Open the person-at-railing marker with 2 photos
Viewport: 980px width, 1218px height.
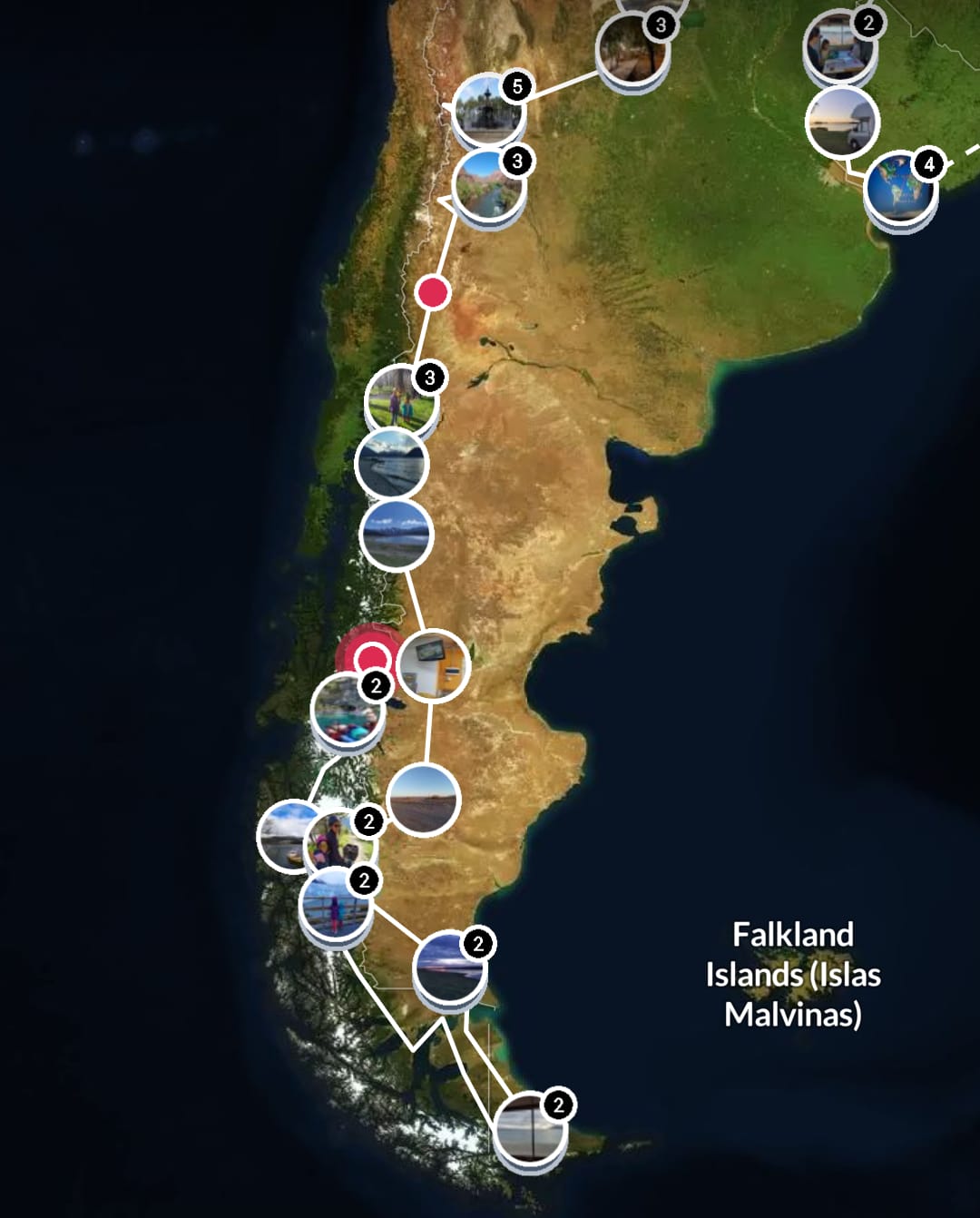(x=336, y=904)
